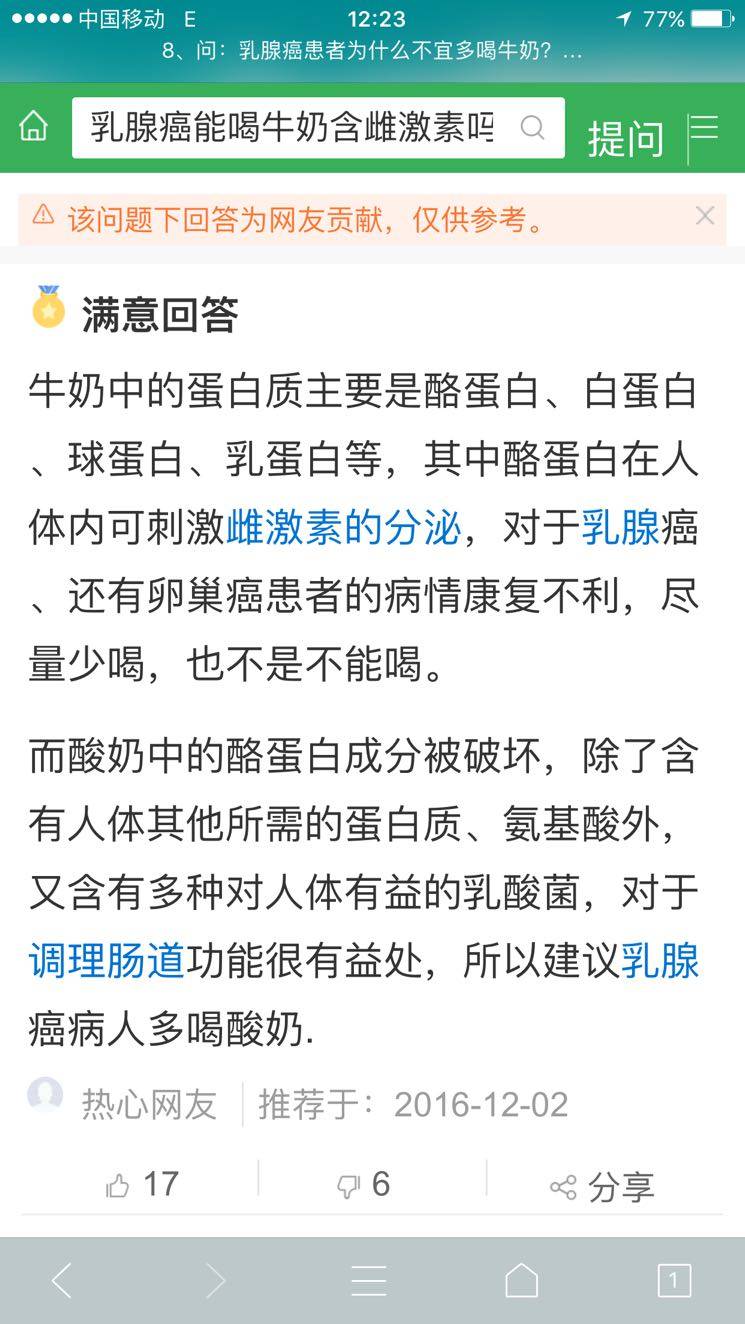Open the browser tabs switcher

point(673,1280)
